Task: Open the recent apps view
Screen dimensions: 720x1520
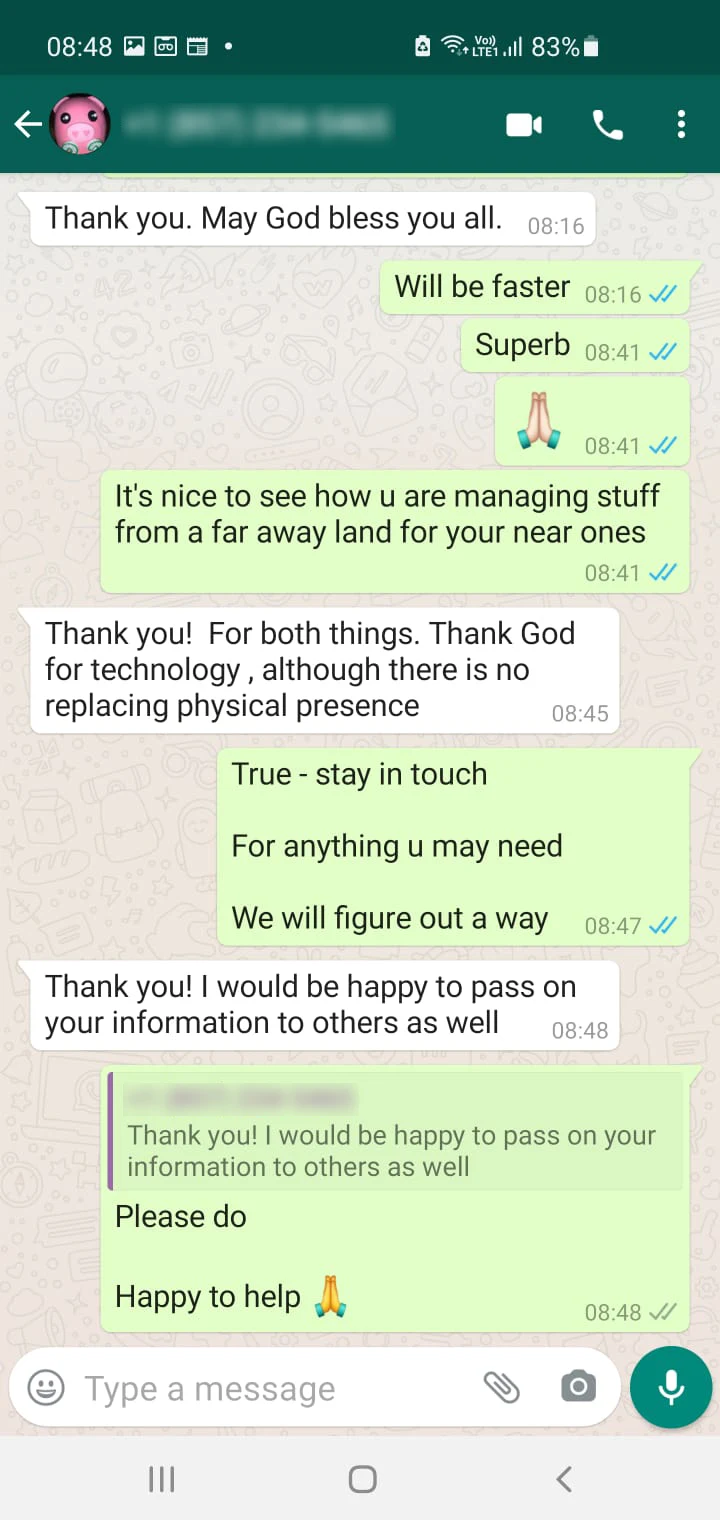Action: click(x=161, y=1479)
